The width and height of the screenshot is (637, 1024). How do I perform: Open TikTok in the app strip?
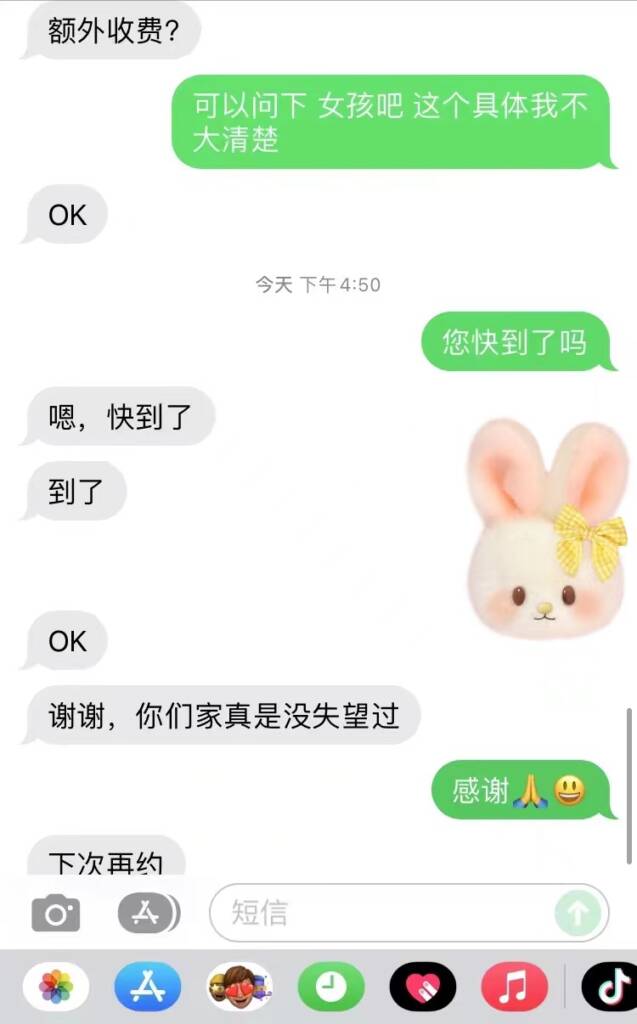[610, 988]
